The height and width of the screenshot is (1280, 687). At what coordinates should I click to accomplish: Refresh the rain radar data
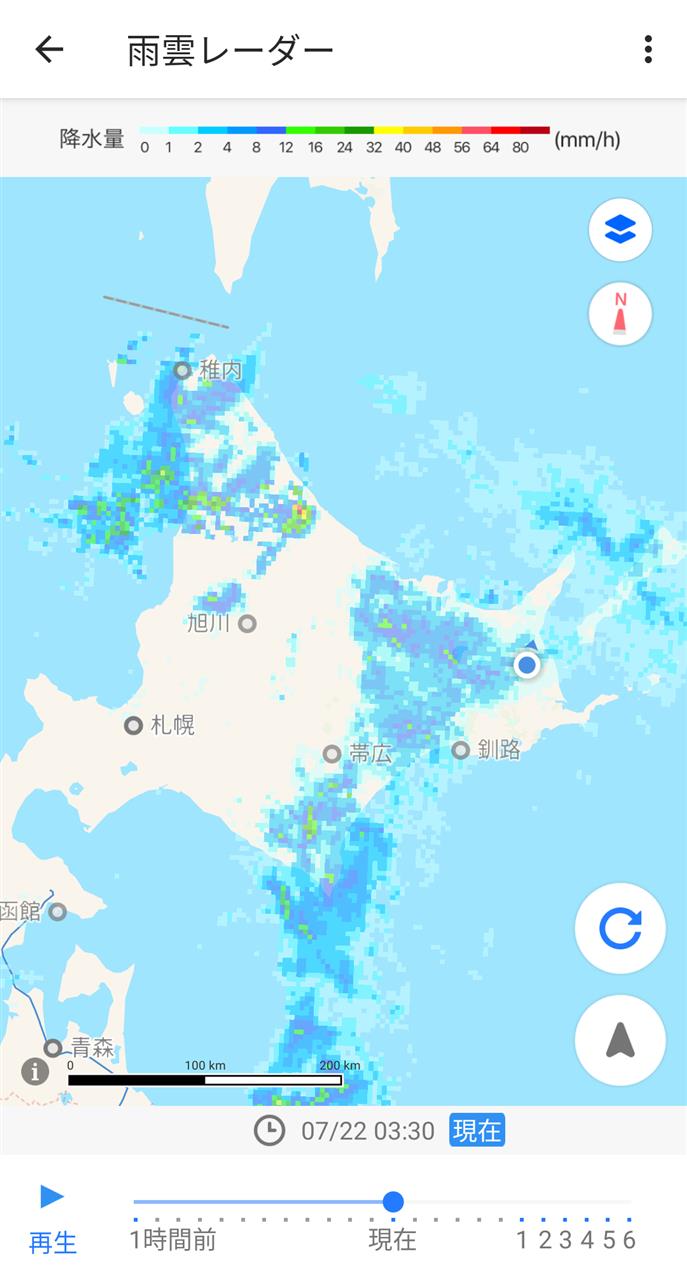pyautogui.click(x=620, y=929)
